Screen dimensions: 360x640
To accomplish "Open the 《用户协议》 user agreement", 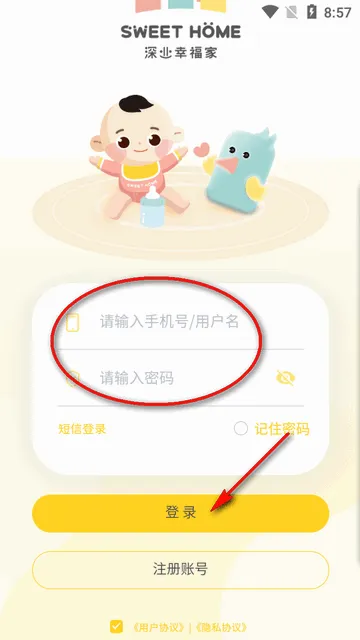I will click(160, 627).
